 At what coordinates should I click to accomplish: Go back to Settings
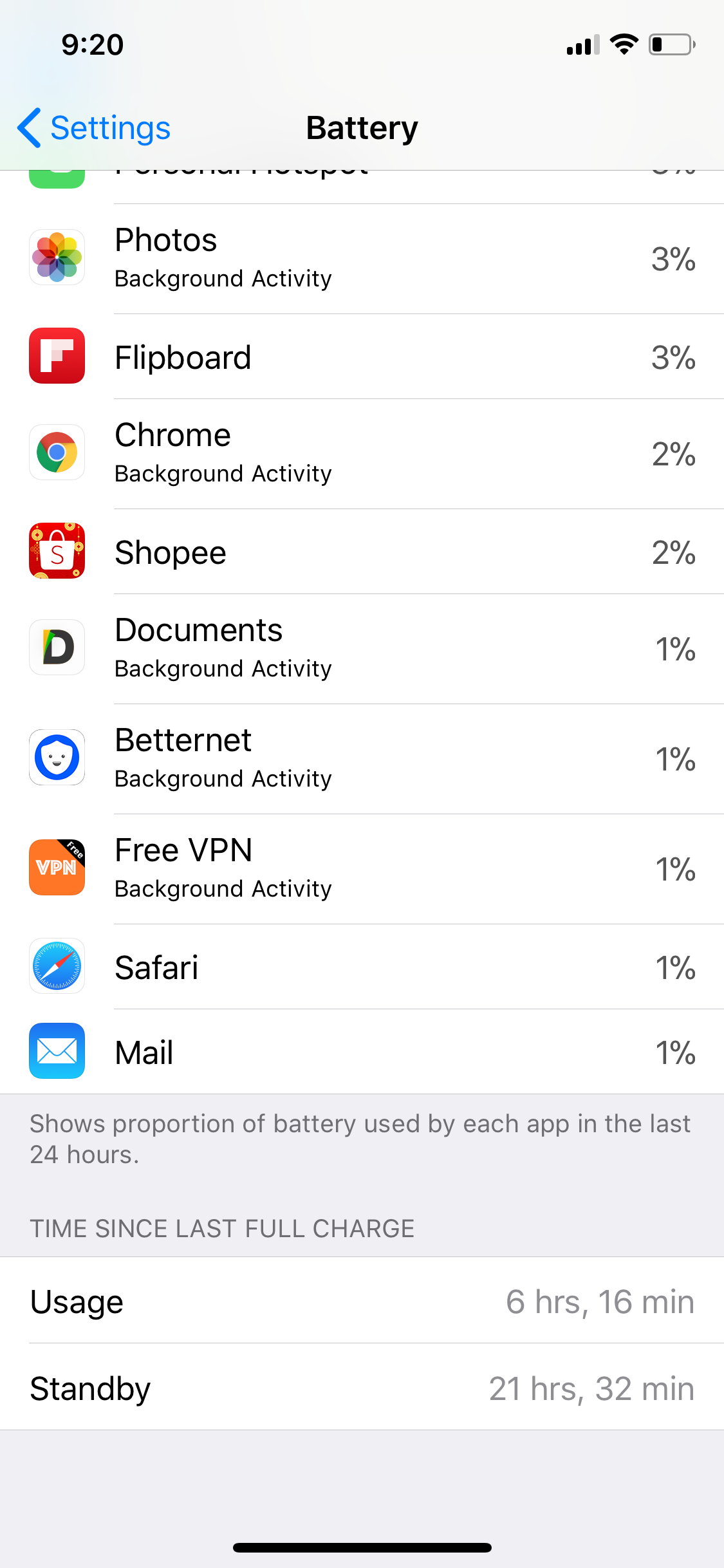point(94,127)
